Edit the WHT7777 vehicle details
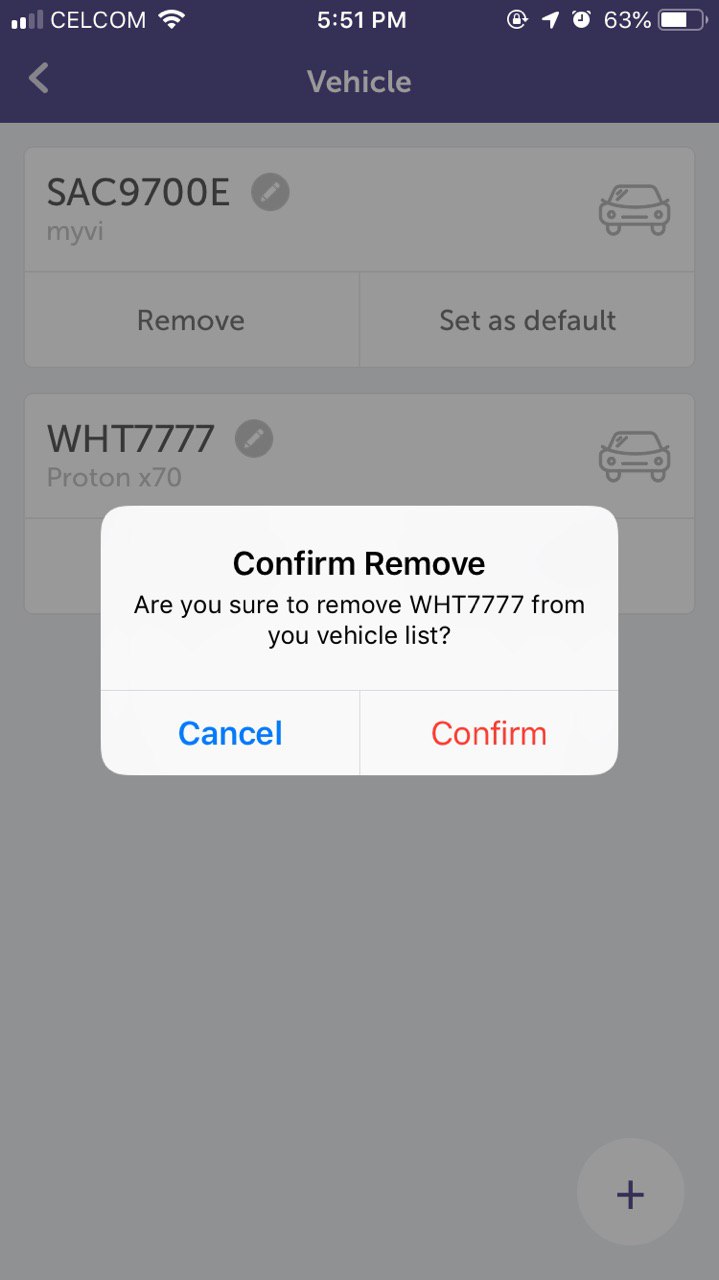The image size is (719, 1280). point(254,438)
